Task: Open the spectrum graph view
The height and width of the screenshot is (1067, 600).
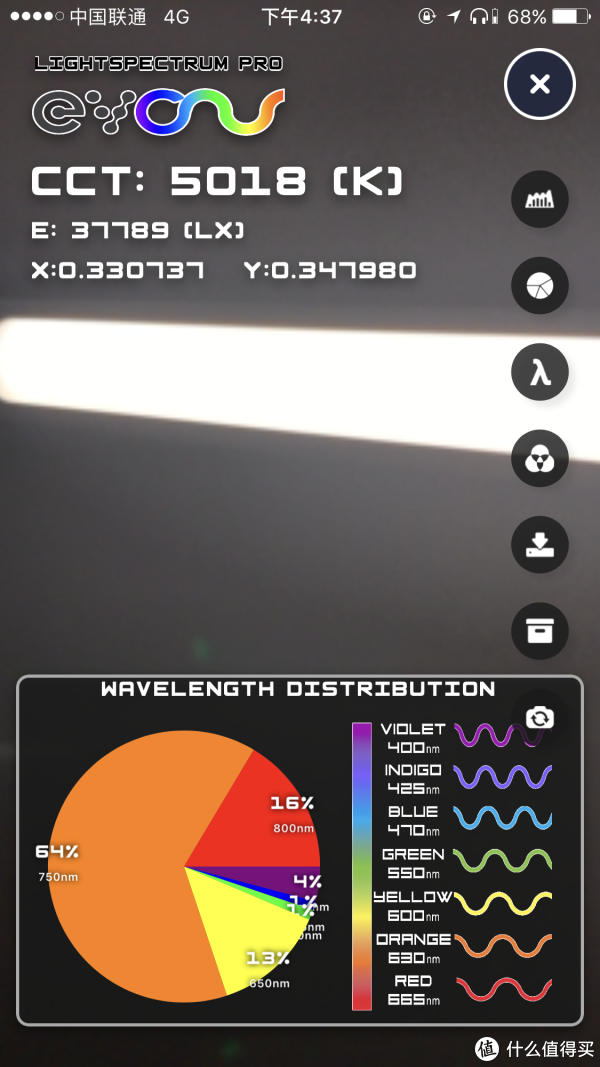Action: (540, 200)
